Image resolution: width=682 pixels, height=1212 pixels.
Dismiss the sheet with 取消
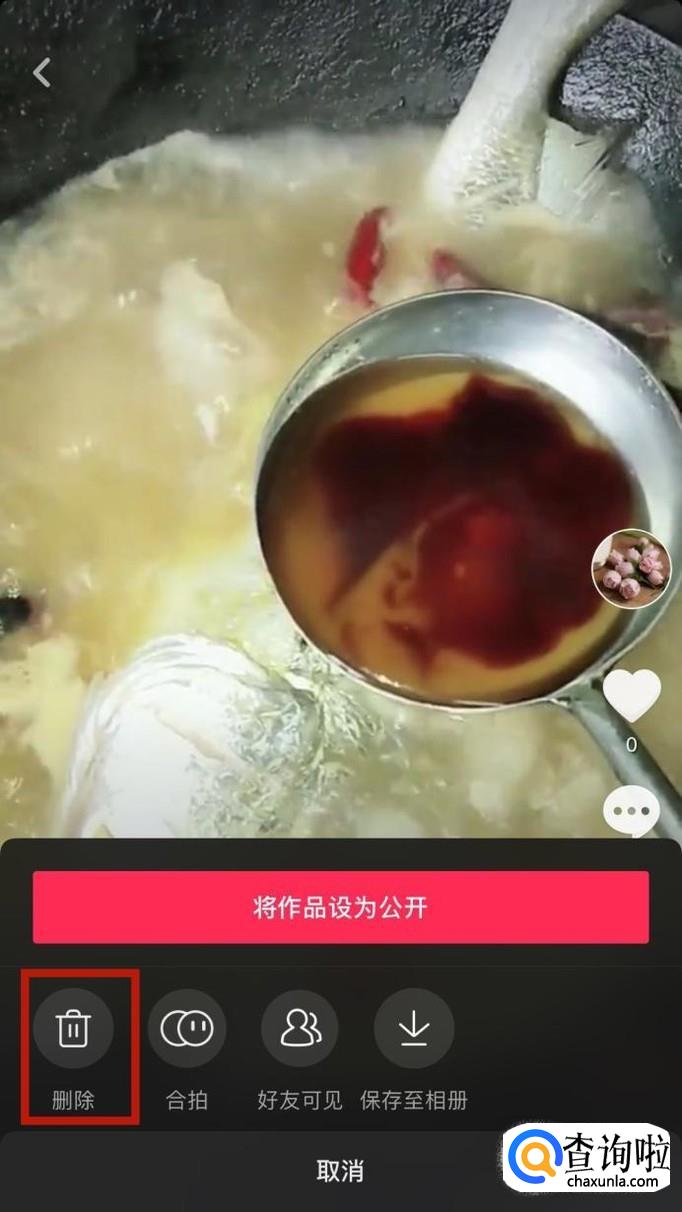pos(340,1171)
